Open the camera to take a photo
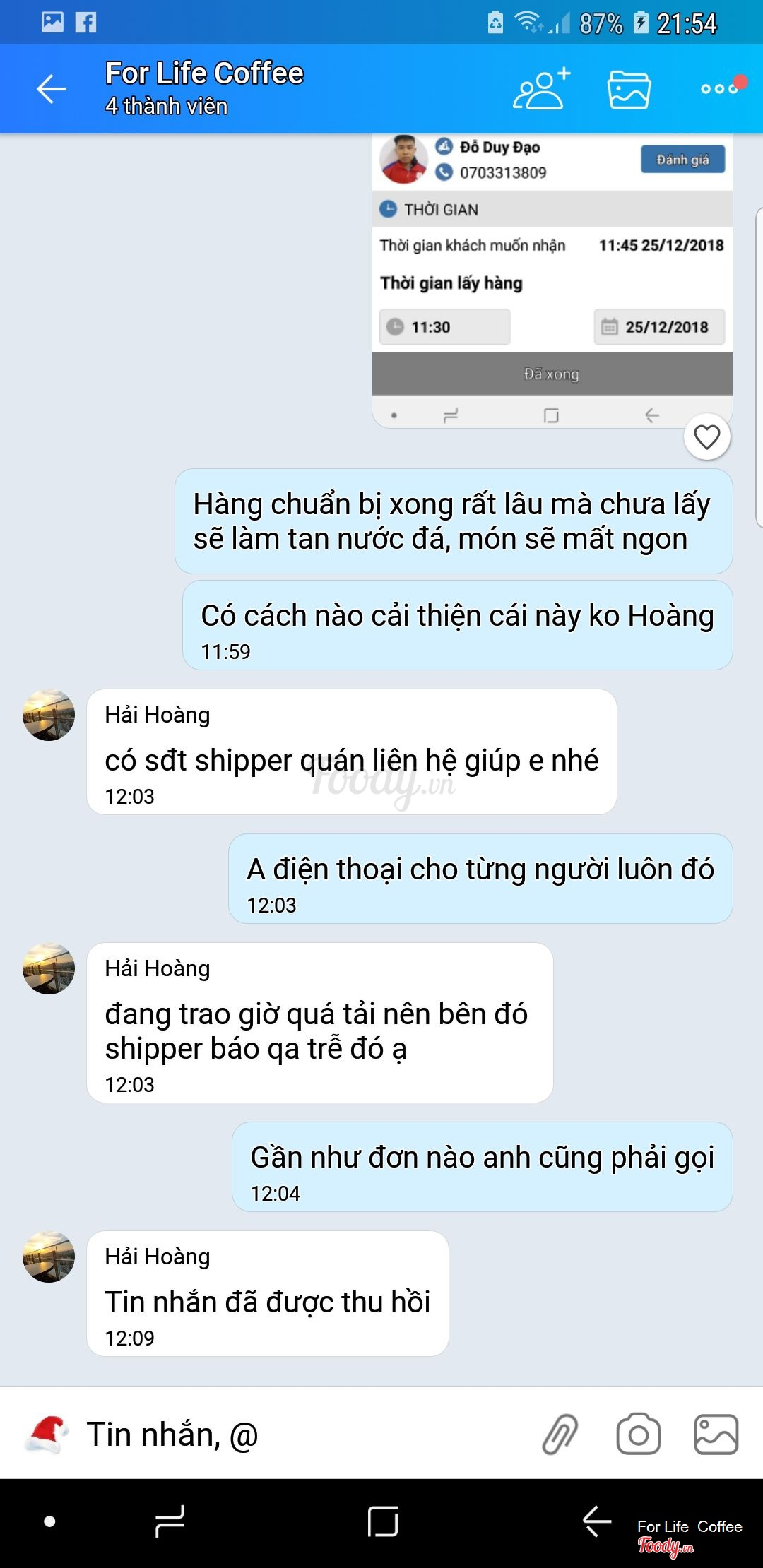763x1568 pixels. [x=638, y=1435]
